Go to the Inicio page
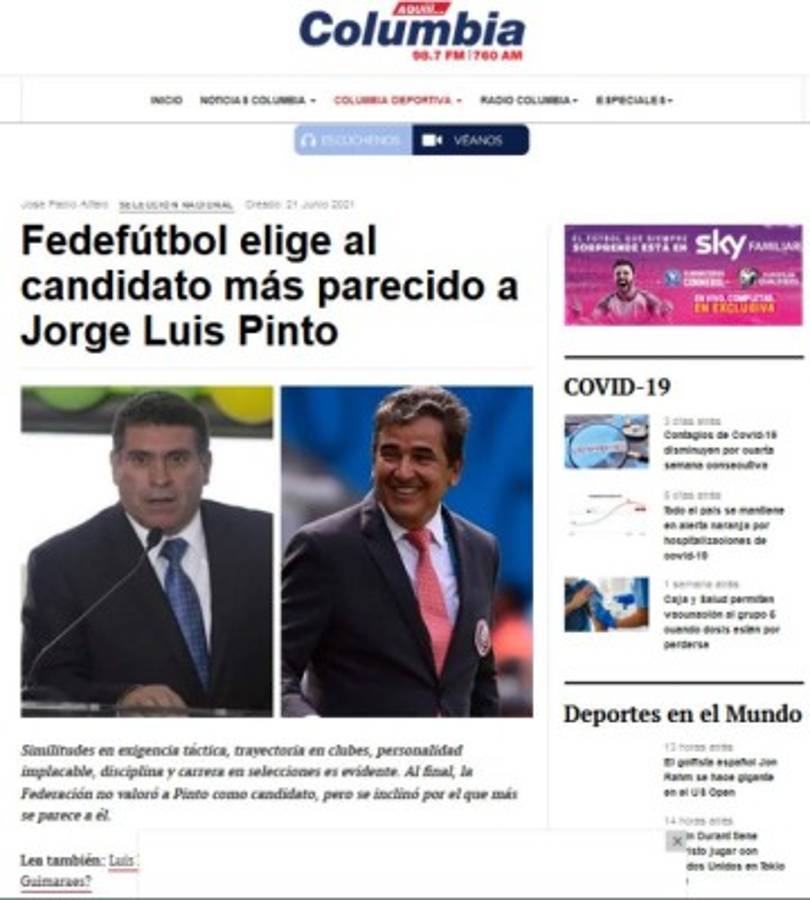Image resolution: width=810 pixels, height=900 pixels. click(x=166, y=100)
